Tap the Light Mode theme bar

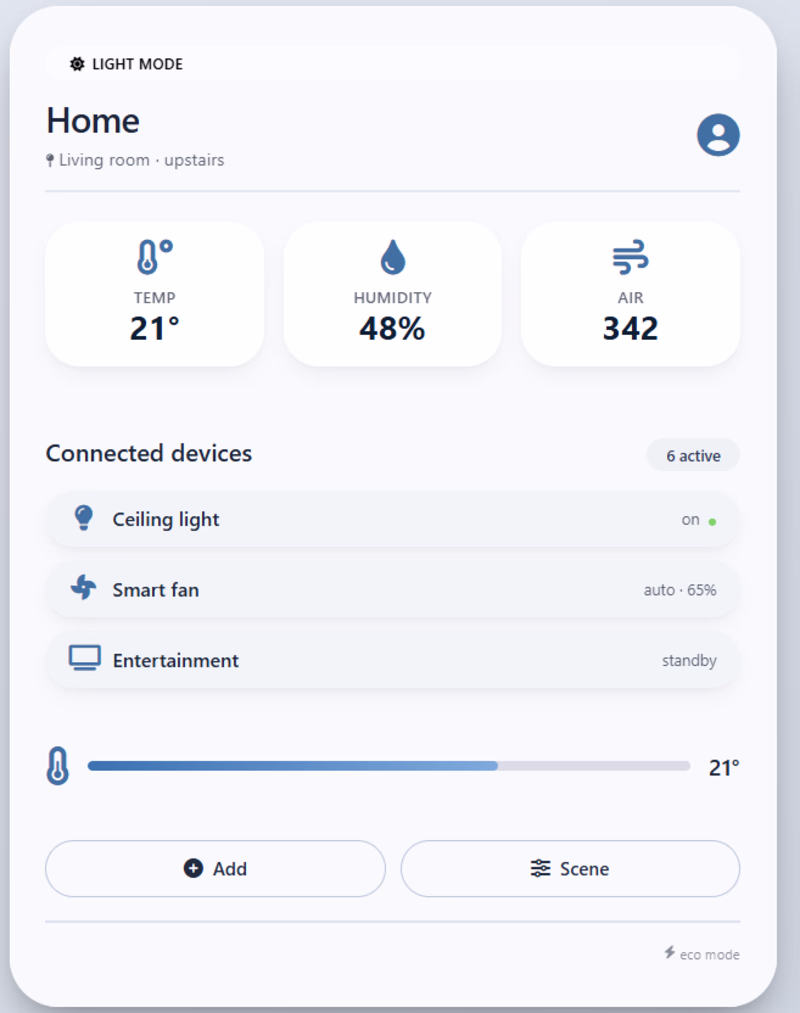[x=392, y=64]
